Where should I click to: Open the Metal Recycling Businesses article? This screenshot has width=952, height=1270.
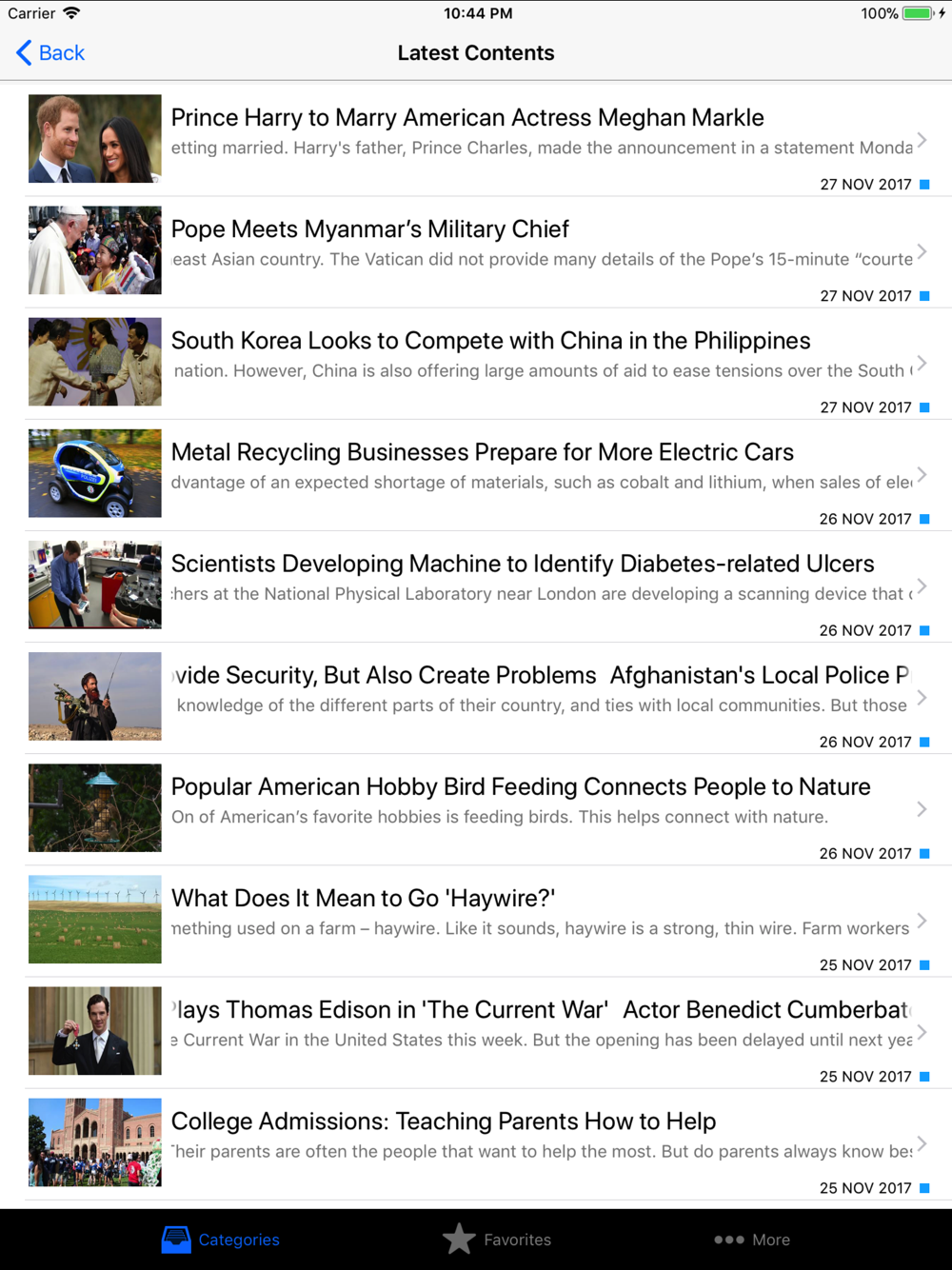coord(476,474)
